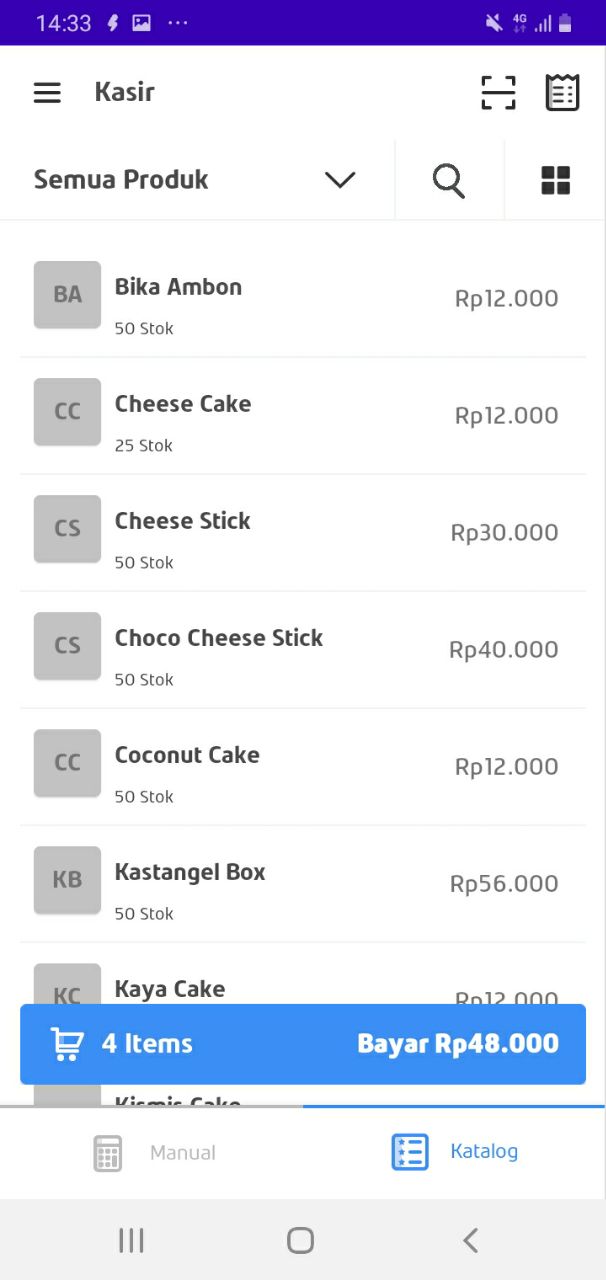Go to the phone's home screen
The width and height of the screenshot is (606, 1280).
(x=300, y=1241)
